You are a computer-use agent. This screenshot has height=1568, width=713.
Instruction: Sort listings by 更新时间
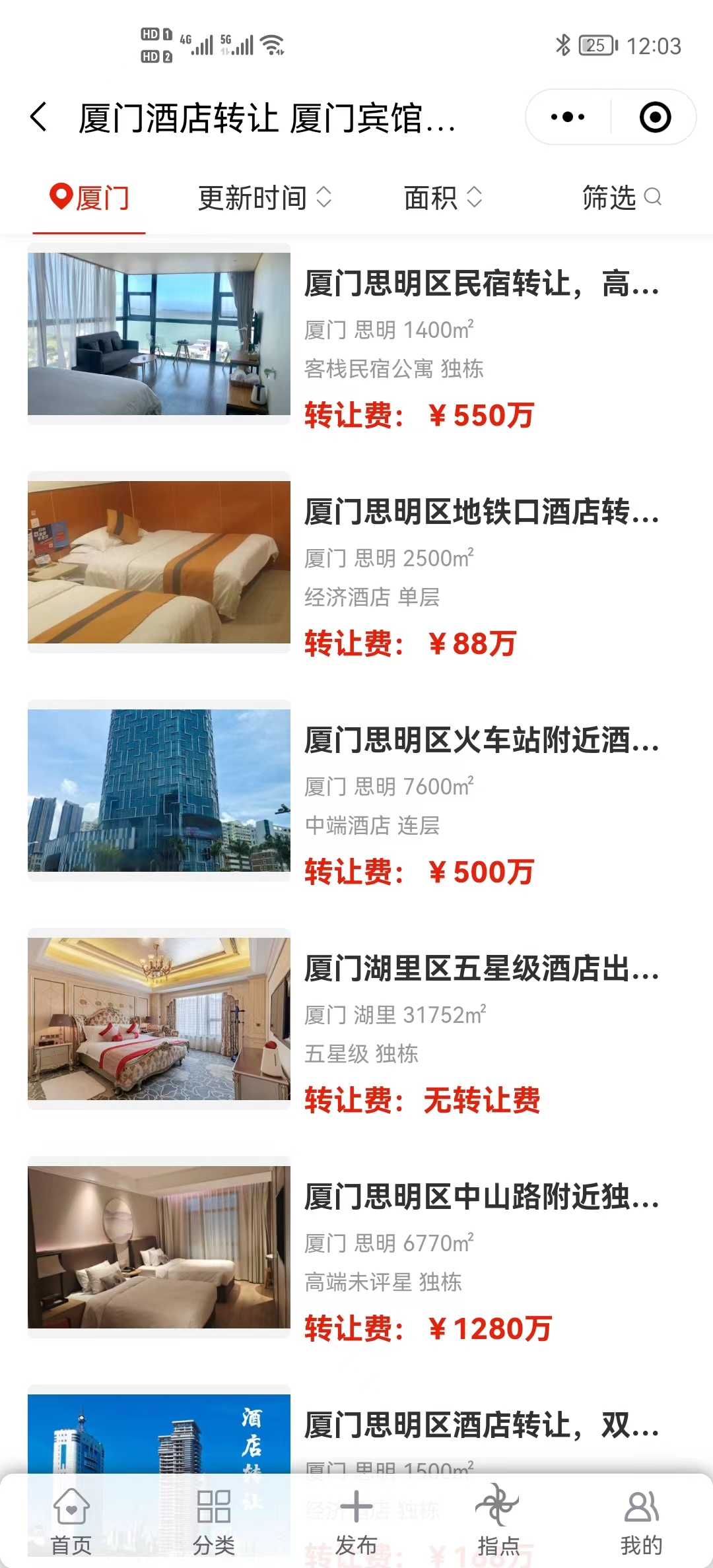click(264, 198)
